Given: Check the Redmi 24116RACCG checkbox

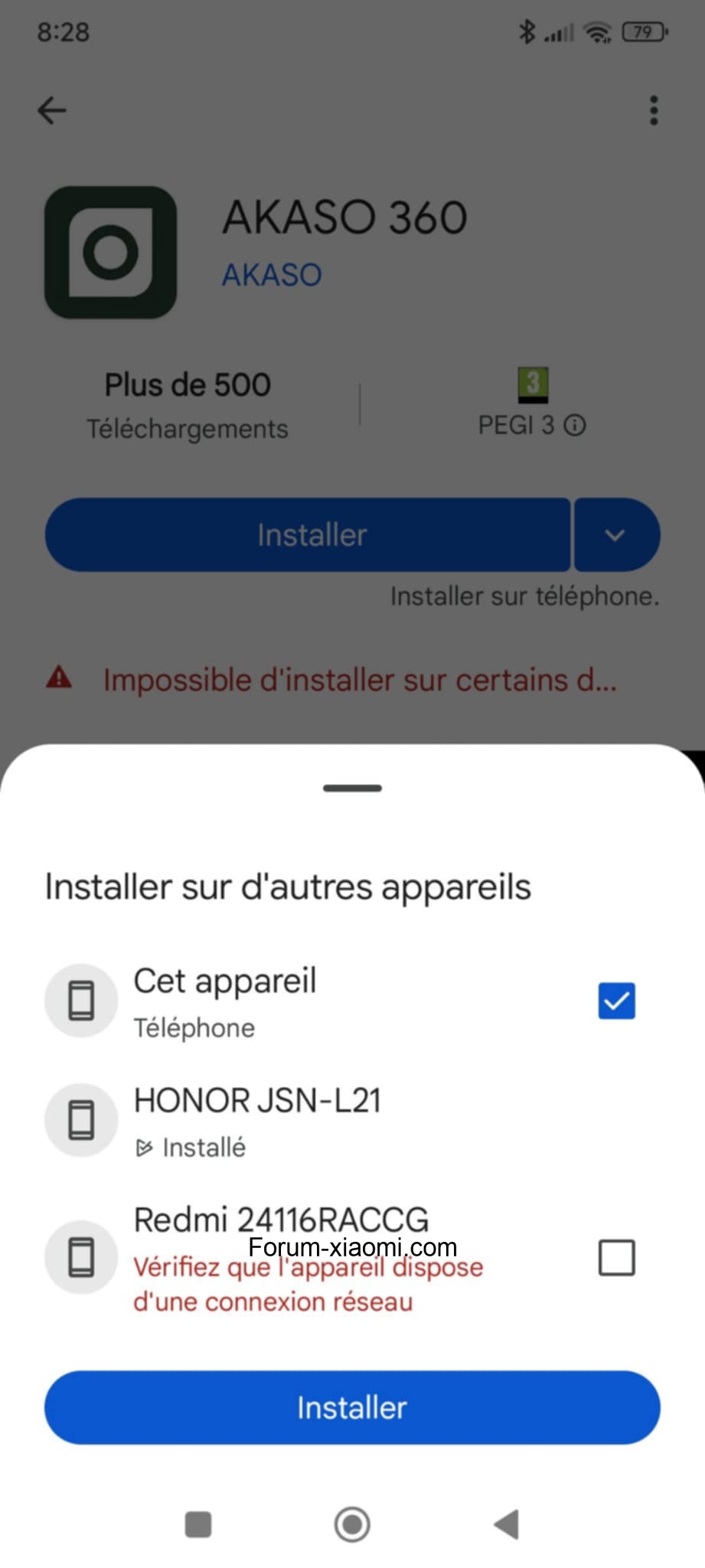Looking at the screenshot, I should 616,1258.
